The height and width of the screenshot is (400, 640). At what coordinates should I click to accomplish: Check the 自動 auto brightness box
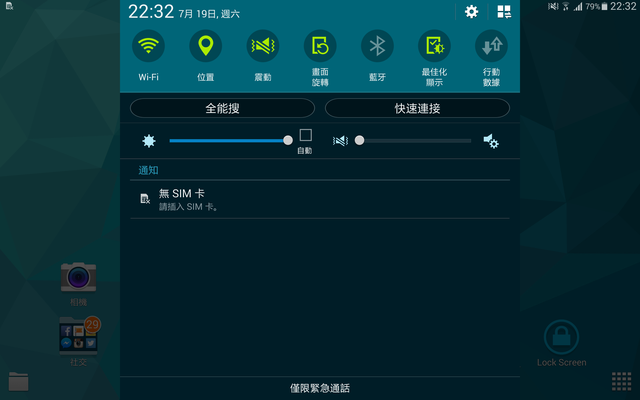(x=305, y=135)
